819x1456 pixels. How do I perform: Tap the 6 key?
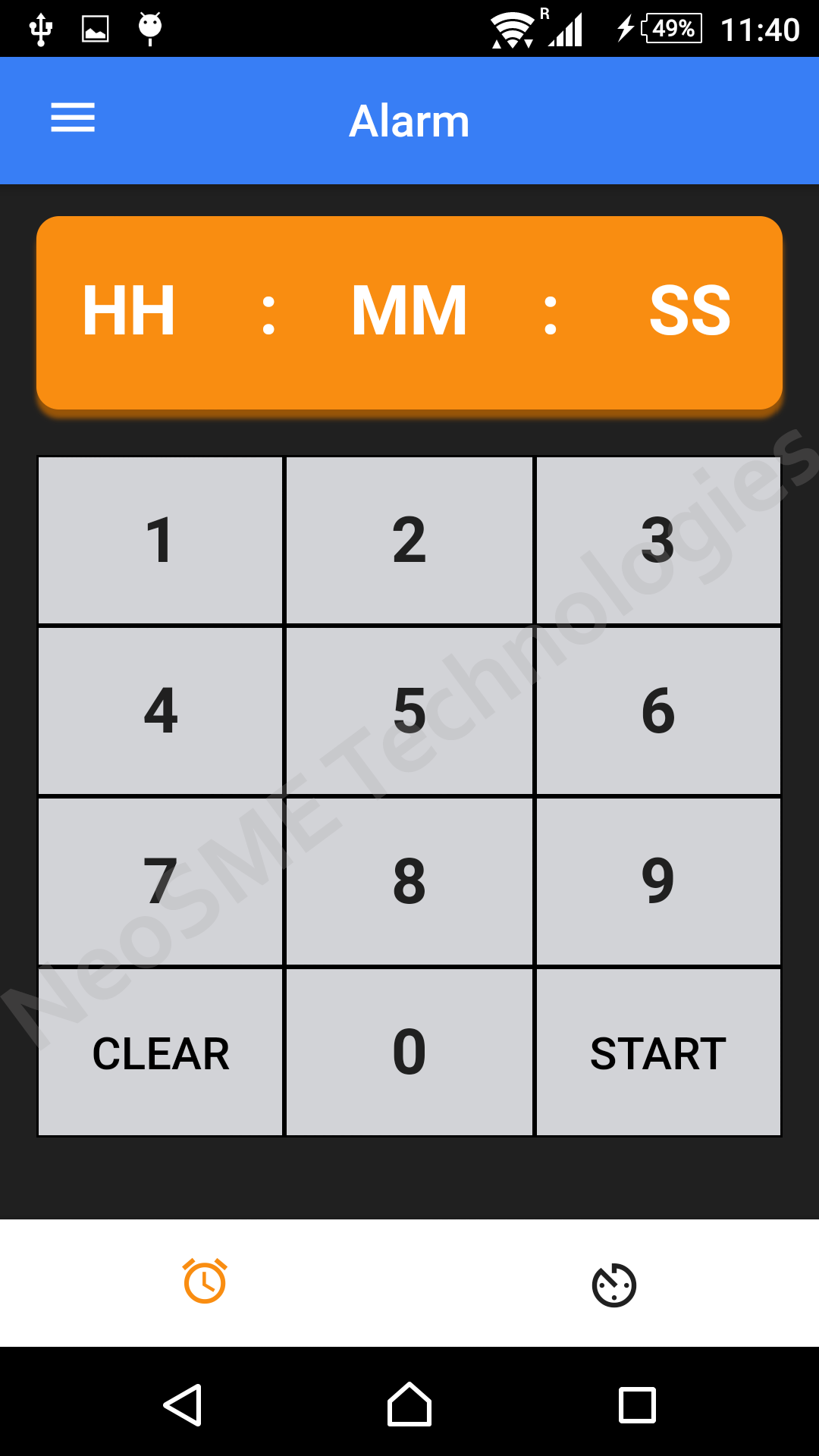pyautogui.click(x=658, y=711)
